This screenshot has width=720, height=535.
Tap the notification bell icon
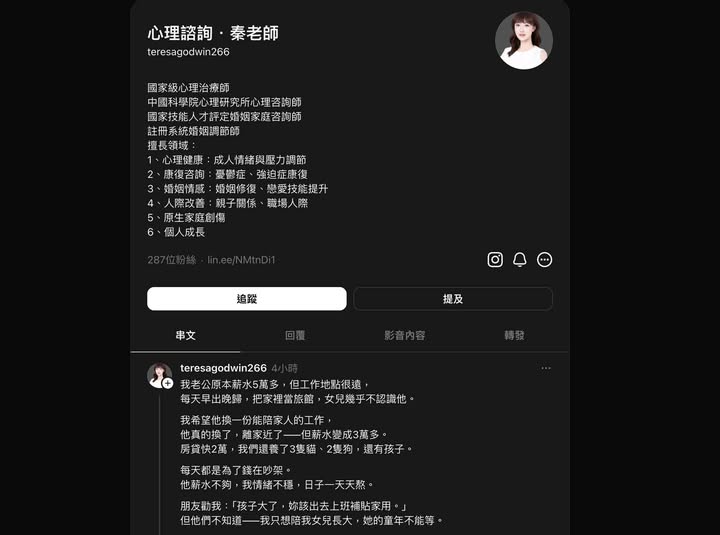[520, 260]
